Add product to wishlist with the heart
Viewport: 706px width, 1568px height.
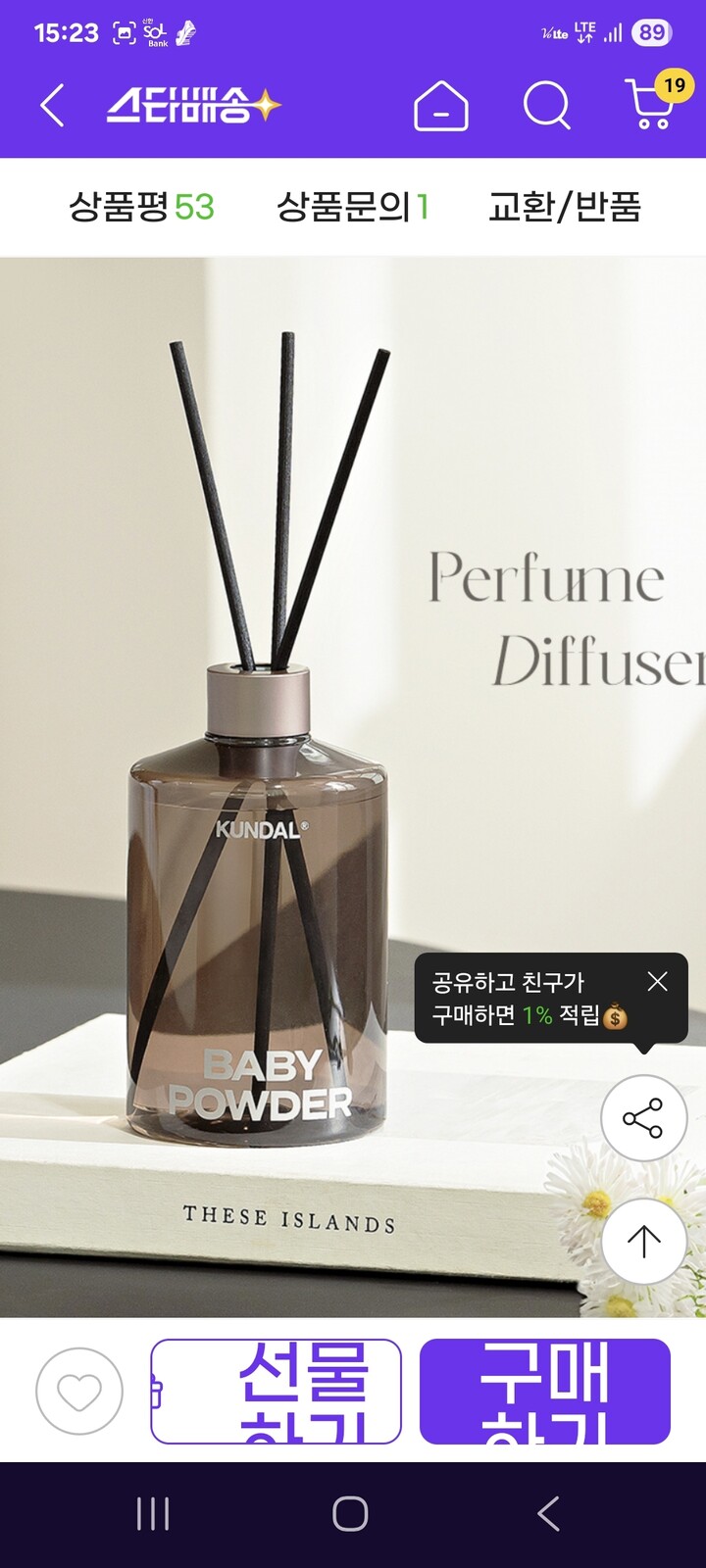[79, 1392]
